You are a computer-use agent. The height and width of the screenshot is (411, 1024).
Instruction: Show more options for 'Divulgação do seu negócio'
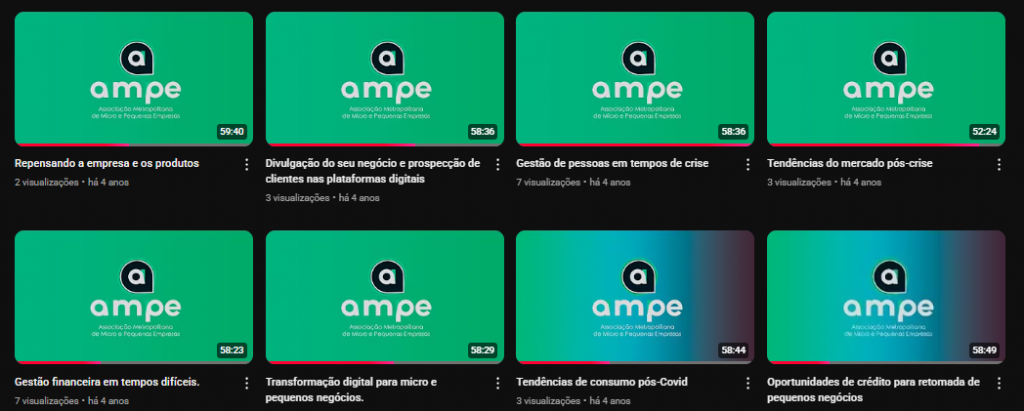(497, 164)
